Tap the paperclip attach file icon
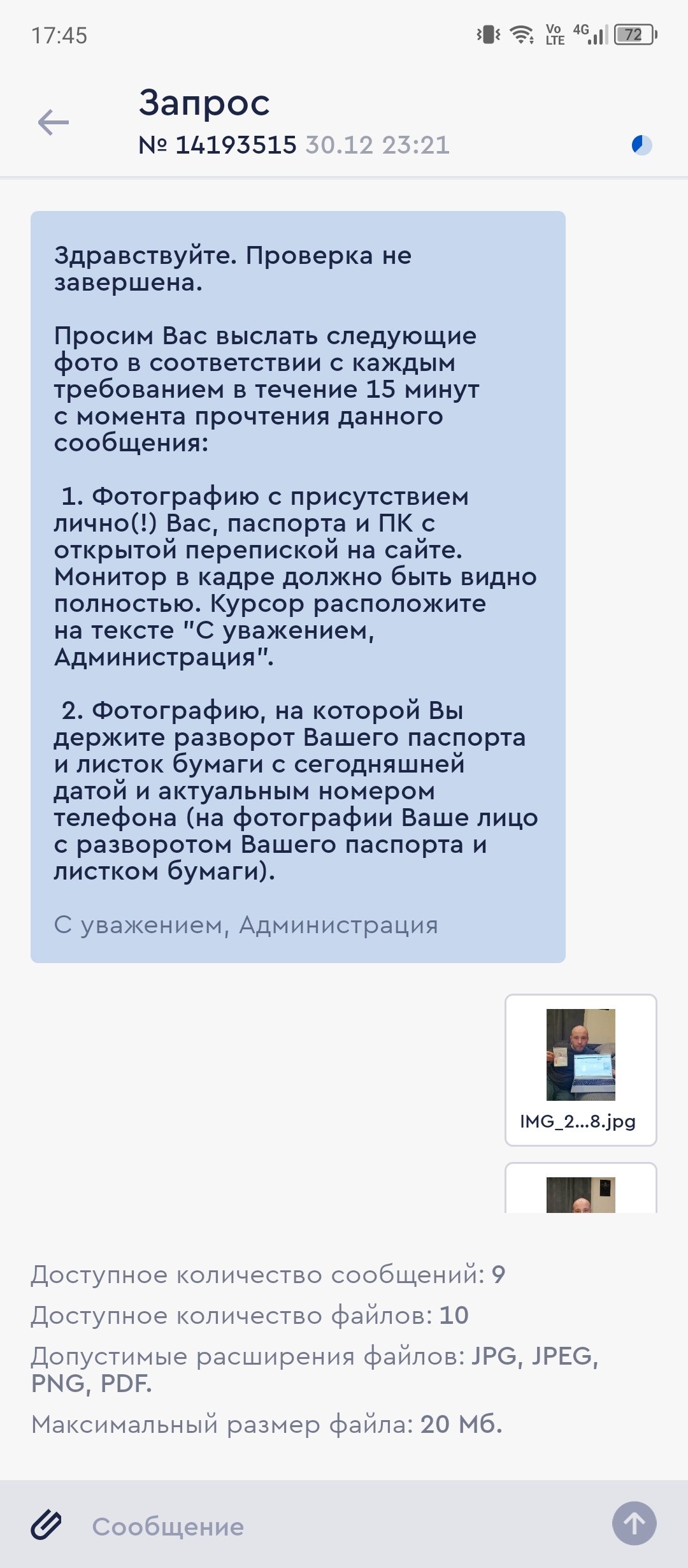The height and width of the screenshot is (1568, 688). pyautogui.click(x=47, y=1525)
